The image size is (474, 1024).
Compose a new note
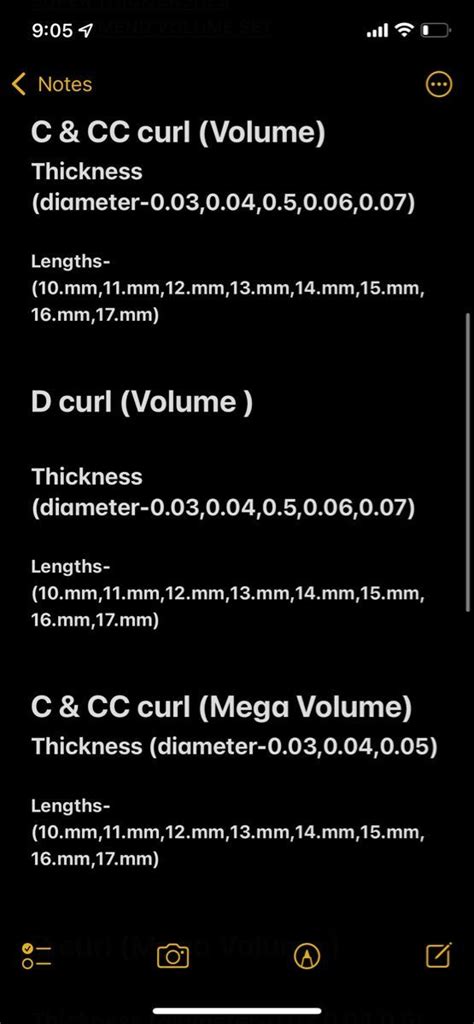coord(439,955)
